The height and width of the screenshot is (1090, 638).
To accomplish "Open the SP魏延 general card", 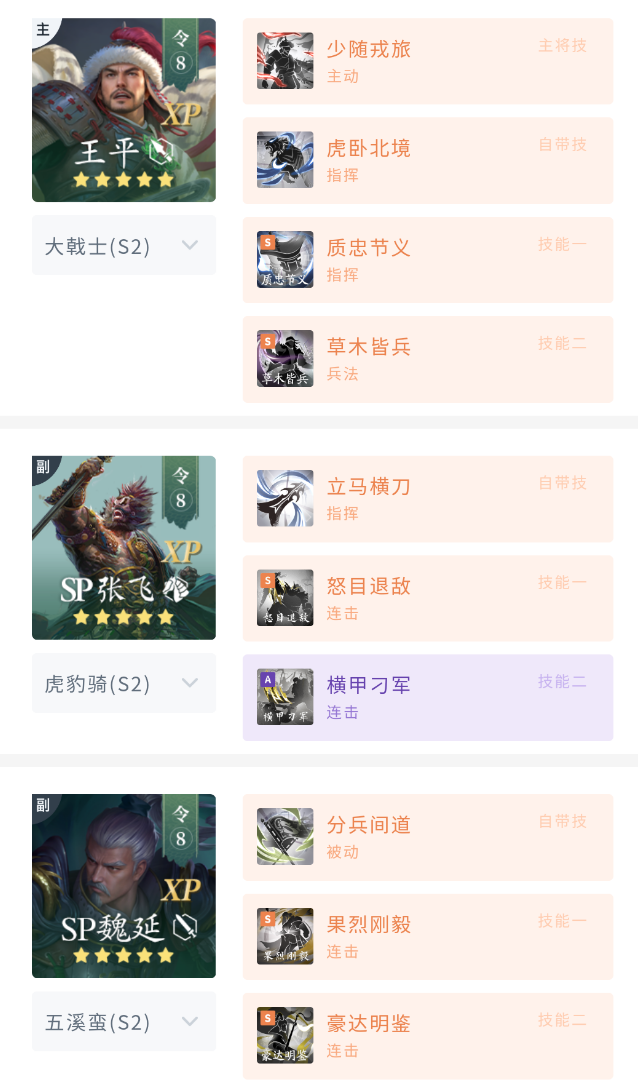I will [124, 885].
